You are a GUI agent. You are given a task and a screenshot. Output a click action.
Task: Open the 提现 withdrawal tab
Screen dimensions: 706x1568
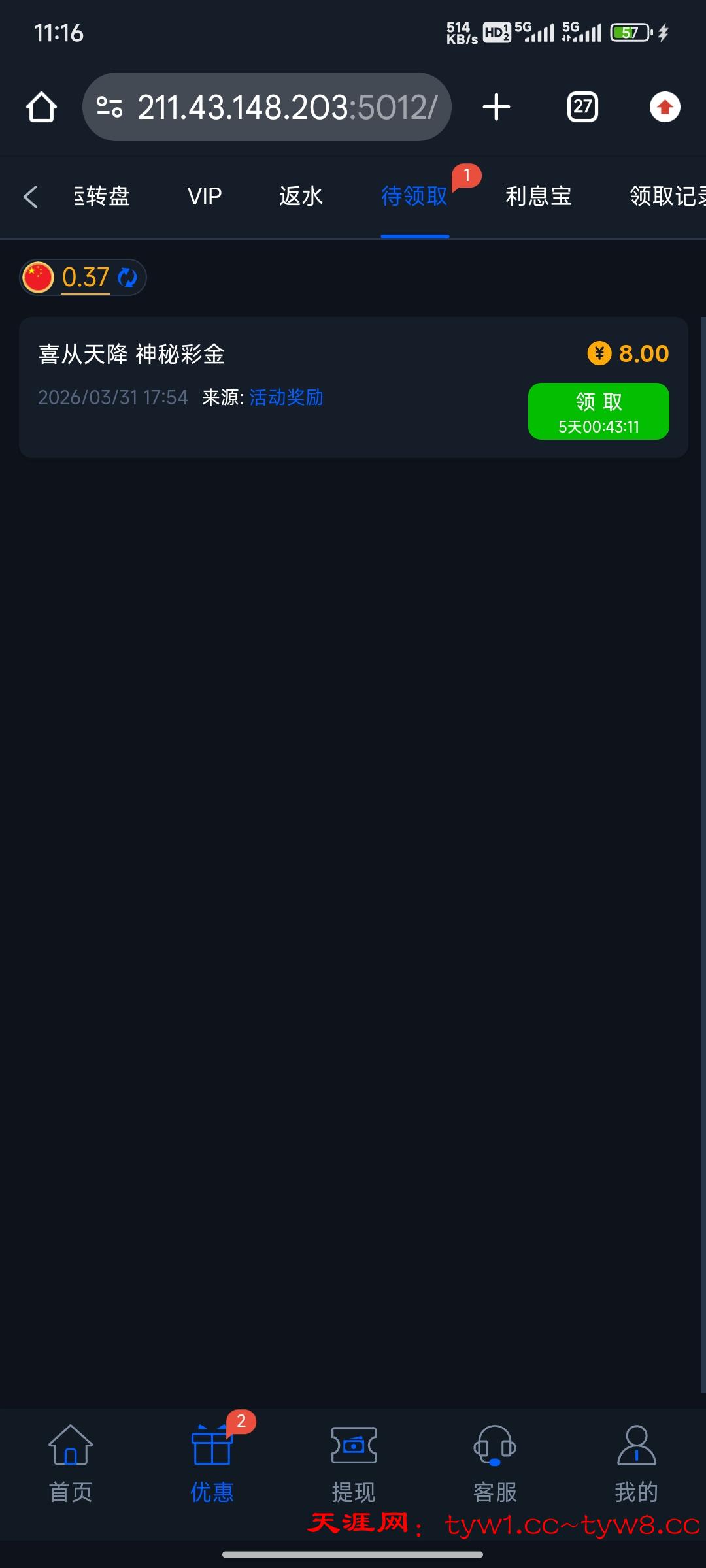pyautogui.click(x=354, y=1463)
